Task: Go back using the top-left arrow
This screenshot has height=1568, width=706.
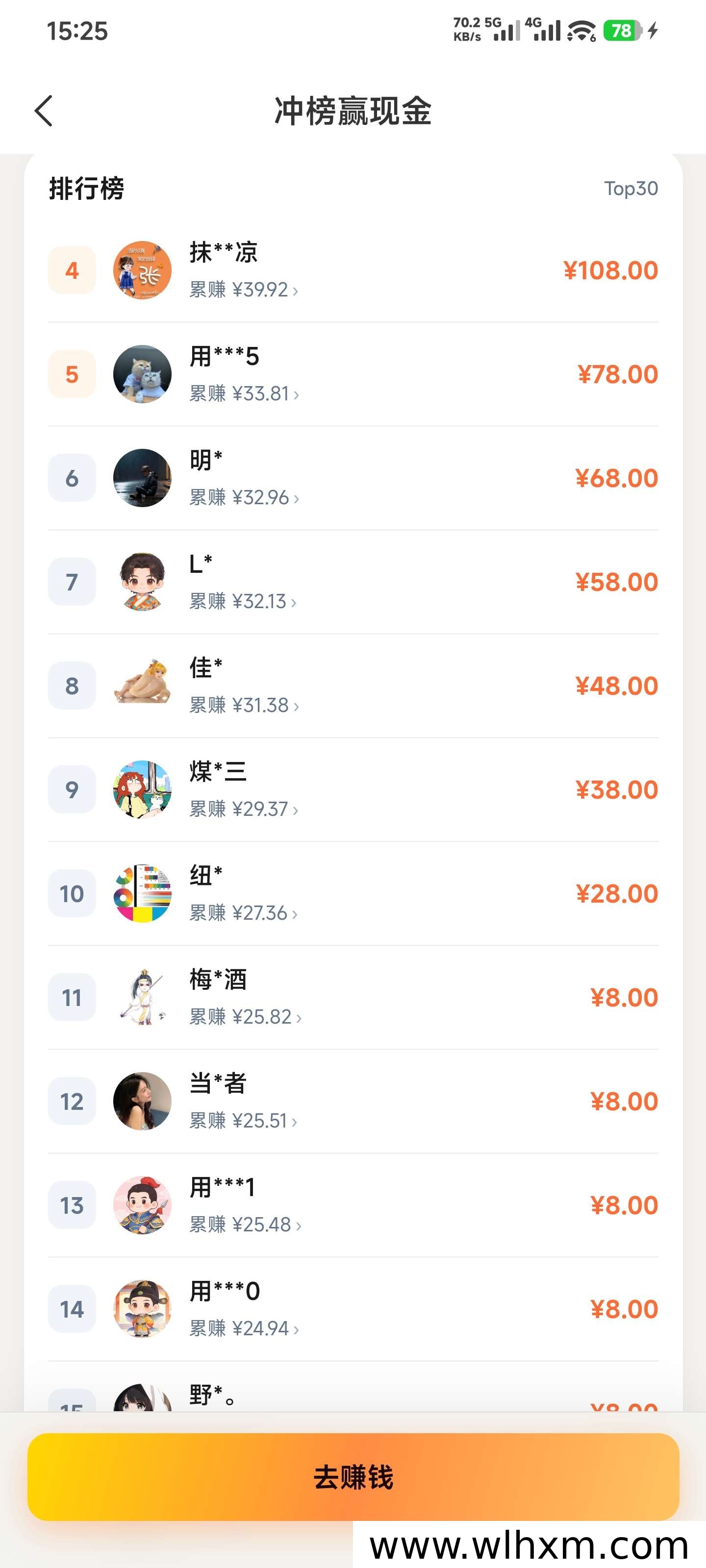Action: (44, 111)
